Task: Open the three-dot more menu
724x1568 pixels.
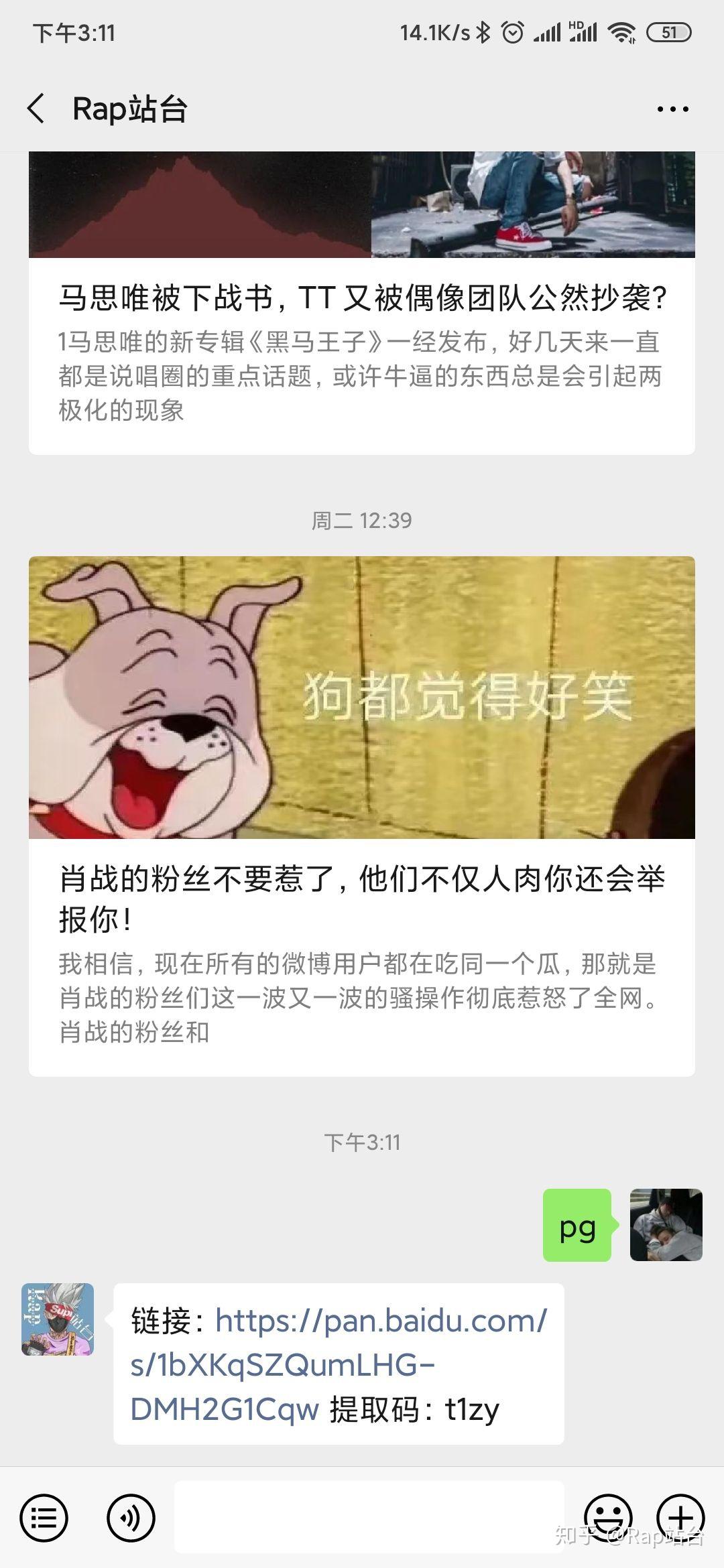Action: click(672, 109)
